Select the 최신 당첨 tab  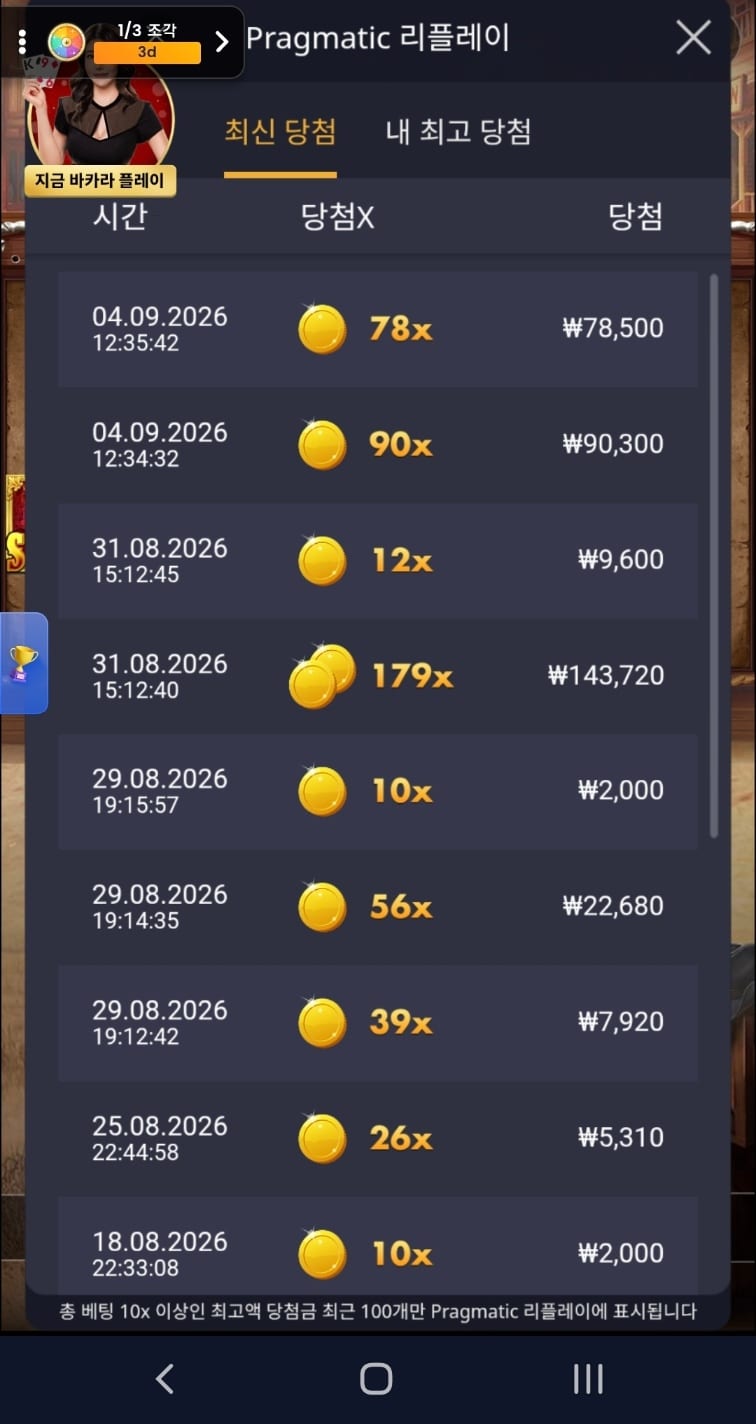[280, 132]
